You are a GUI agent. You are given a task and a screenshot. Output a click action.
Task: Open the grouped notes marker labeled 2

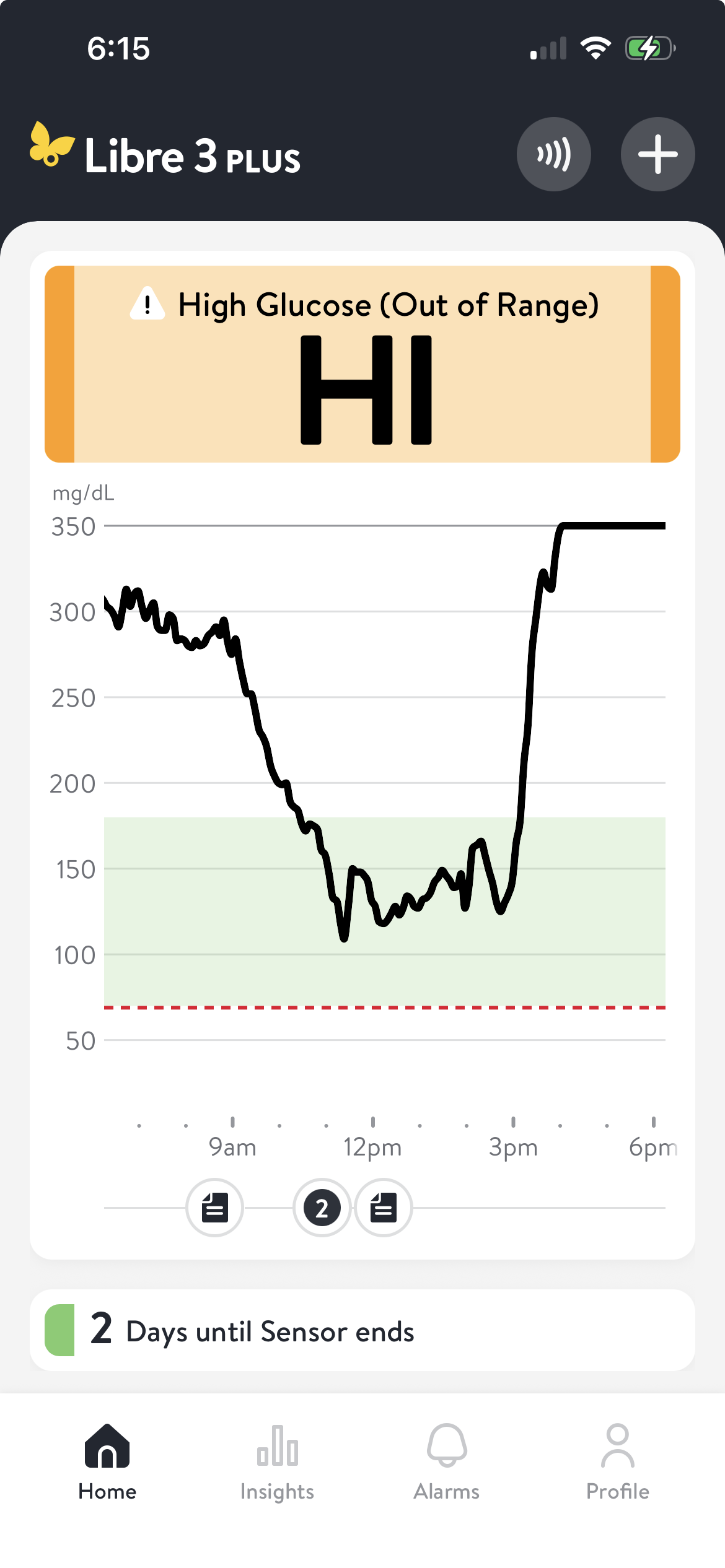(x=322, y=1208)
